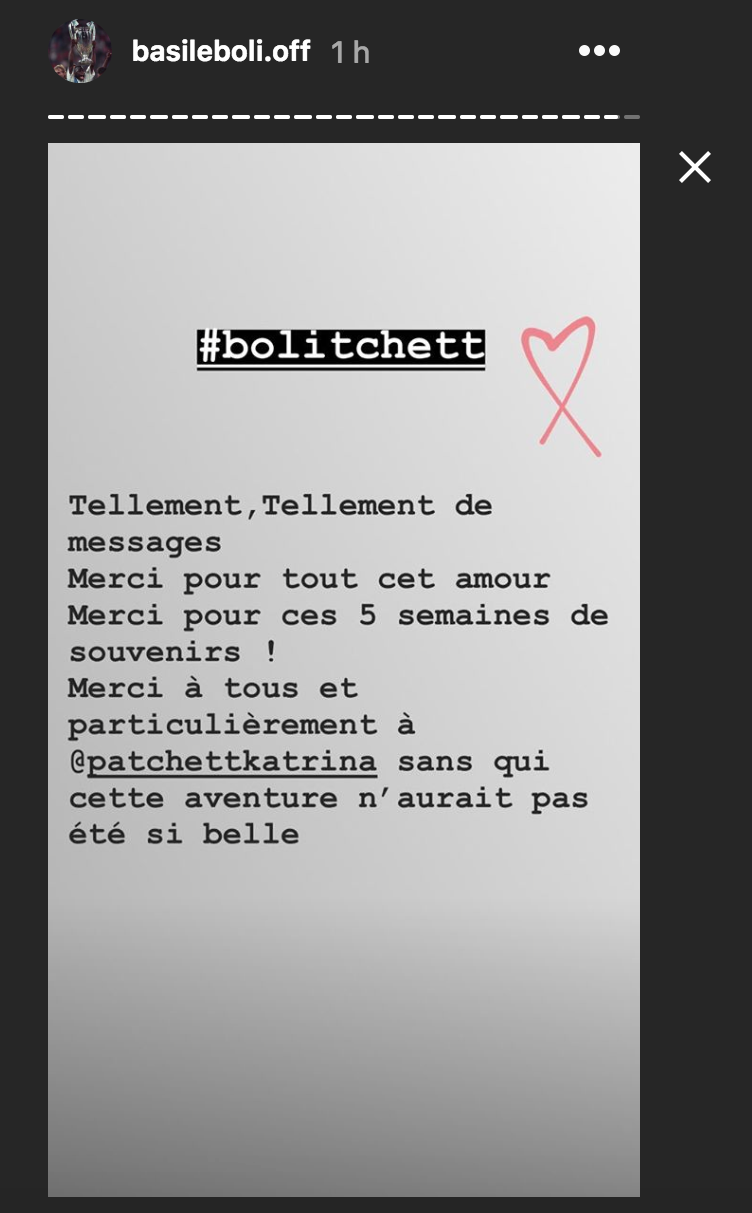Open the three-dot story options menu

click(599, 51)
